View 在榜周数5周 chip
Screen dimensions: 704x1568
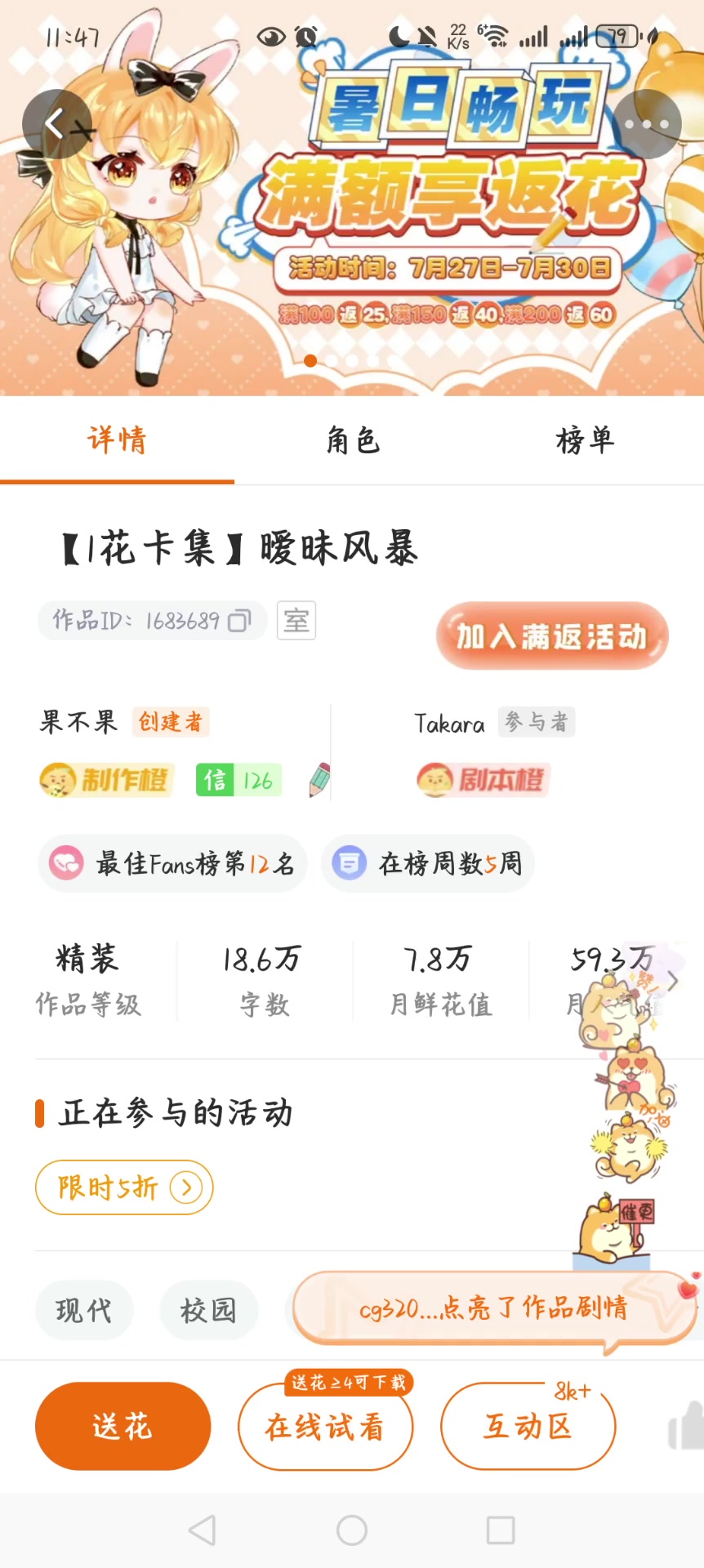coord(428,863)
